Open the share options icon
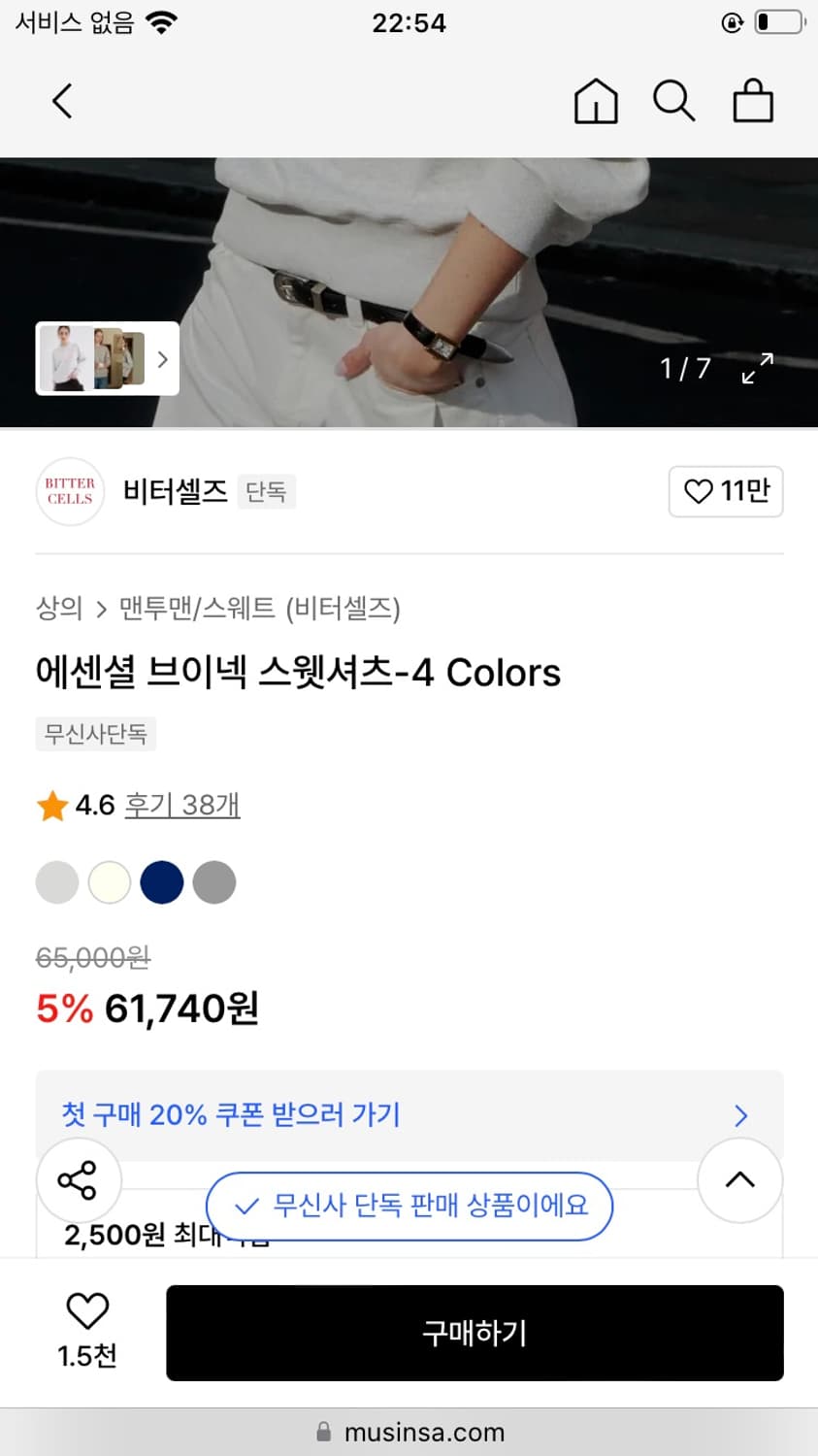Image resolution: width=818 pixels, height=1456 pixels. coord(79,1179)
